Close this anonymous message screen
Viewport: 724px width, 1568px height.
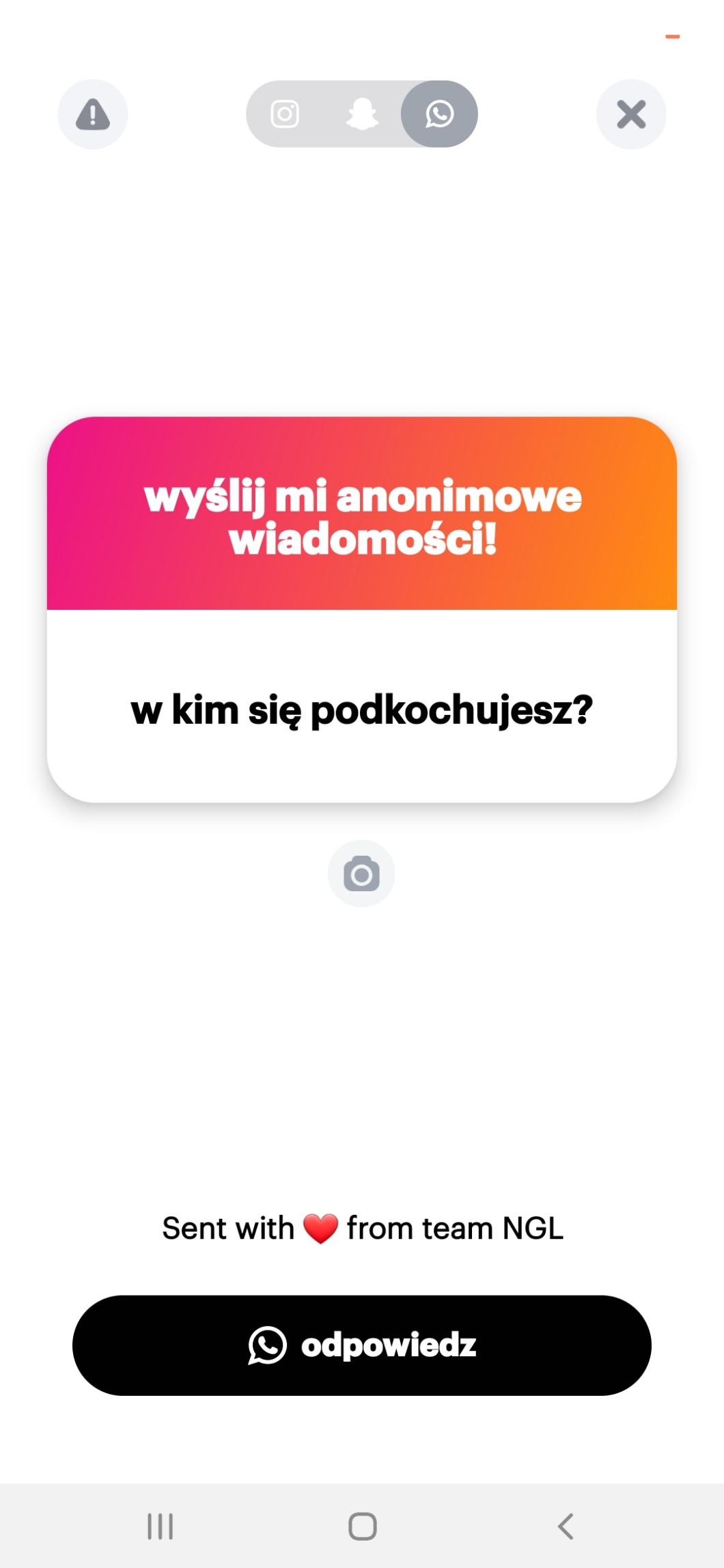pos(631,114)
